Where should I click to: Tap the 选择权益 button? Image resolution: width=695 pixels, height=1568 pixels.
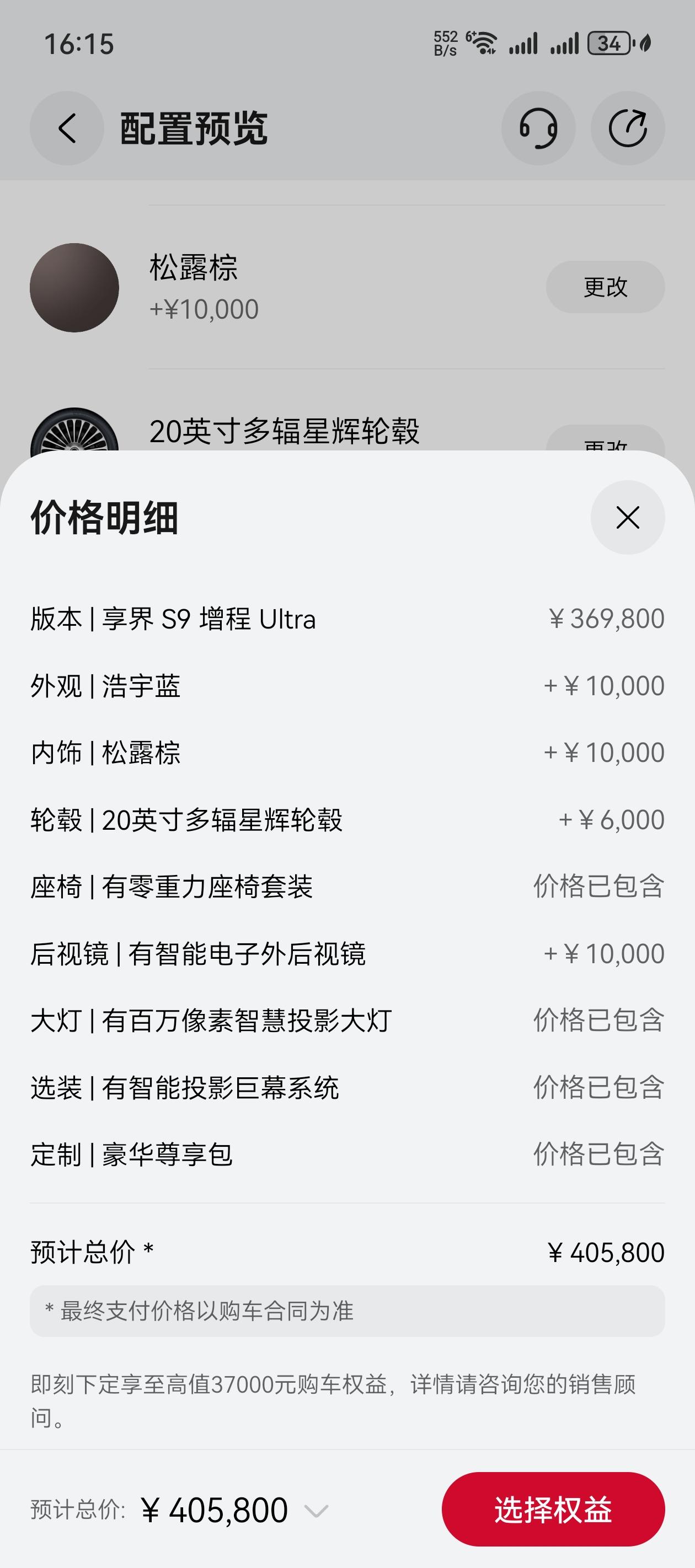(553, 1509)
